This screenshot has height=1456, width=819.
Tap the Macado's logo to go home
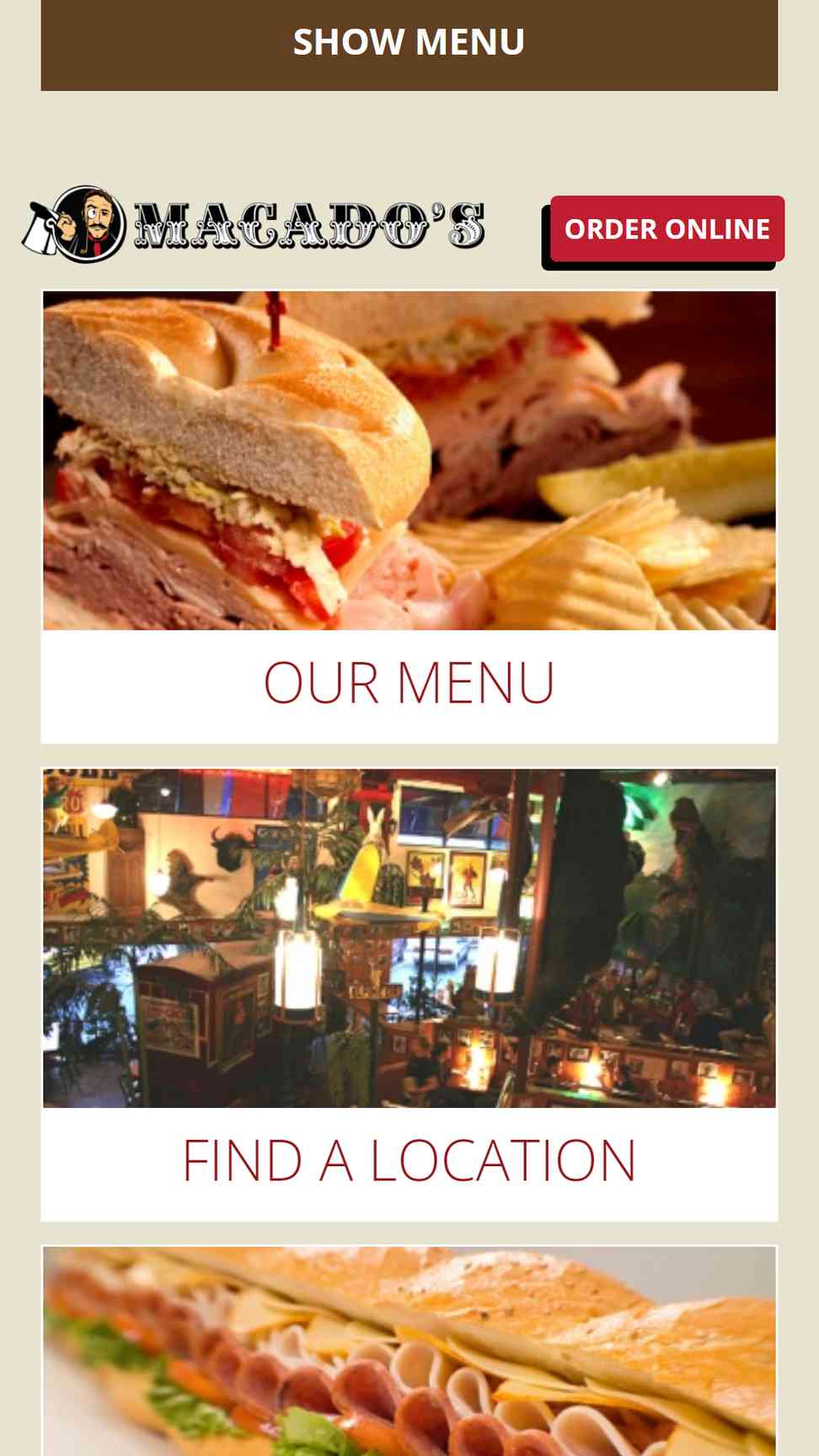tap(253, 226)
